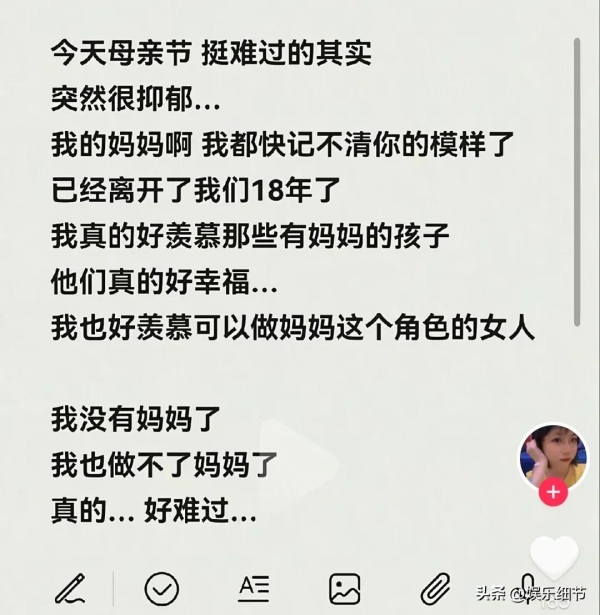
Task: Like the video with the heart icon
Action: coord(554,556)
